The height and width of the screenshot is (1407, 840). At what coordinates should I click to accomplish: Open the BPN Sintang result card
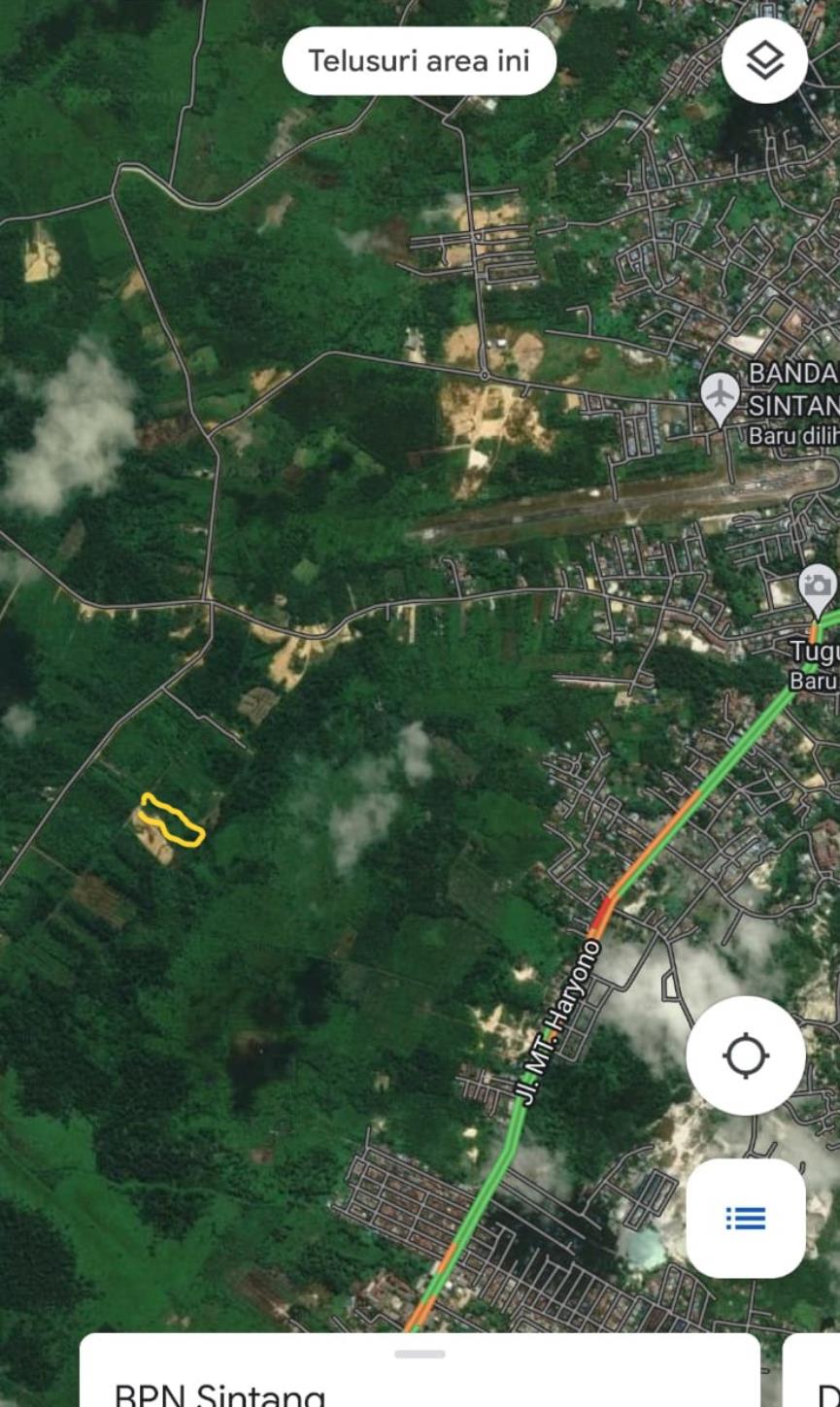(x=420, y=1370)
